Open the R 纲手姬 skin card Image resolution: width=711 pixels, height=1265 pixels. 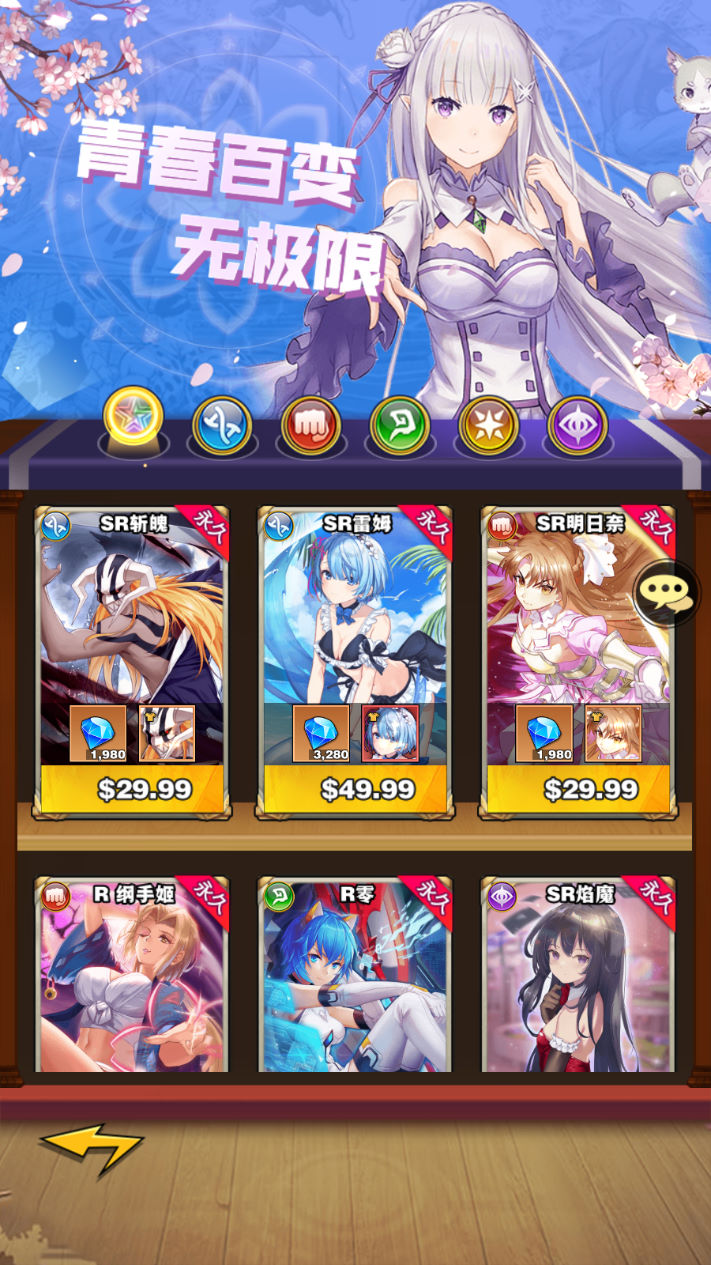tap(132, 980)
